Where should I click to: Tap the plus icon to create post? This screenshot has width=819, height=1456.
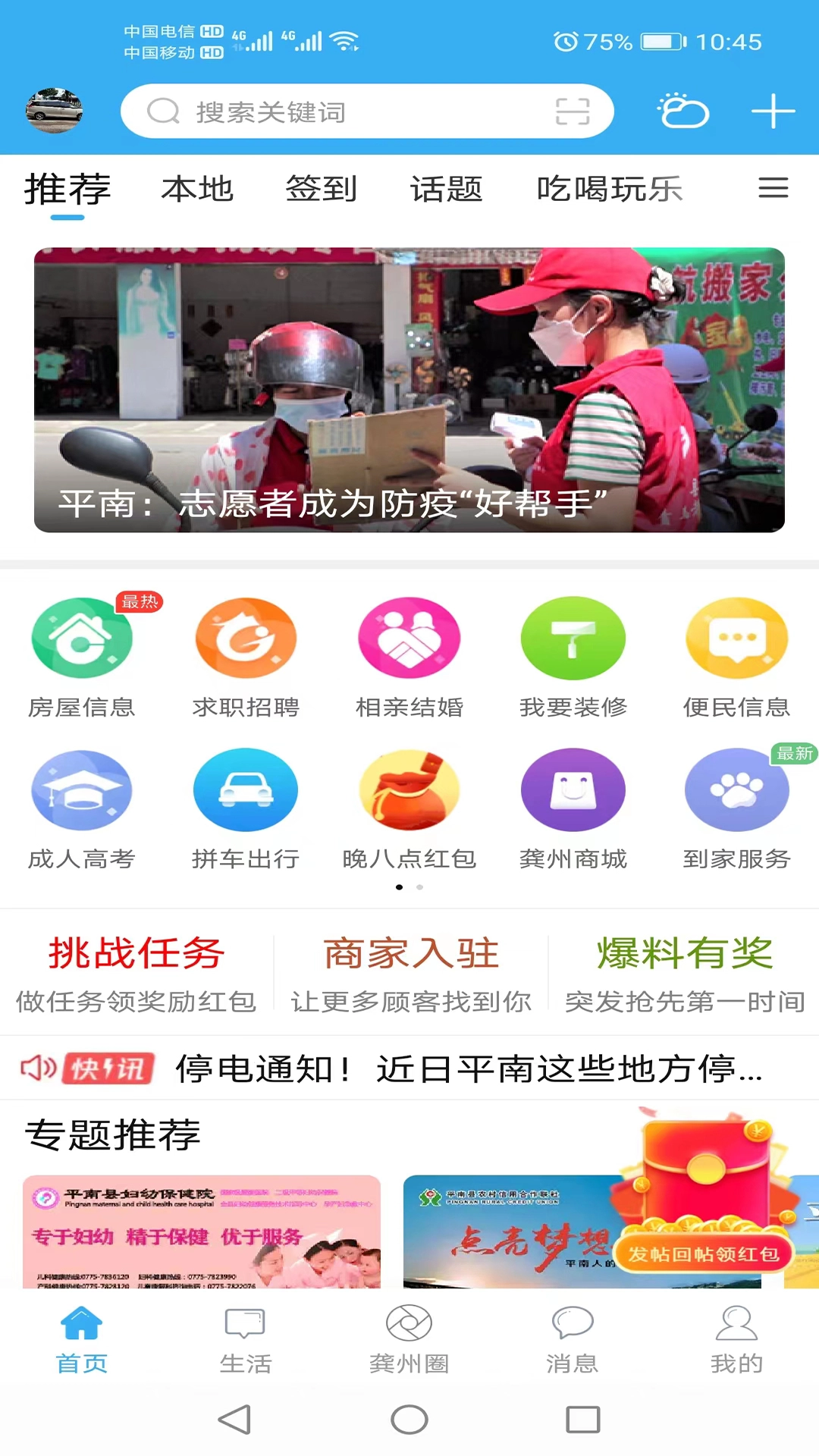(773, 111)
